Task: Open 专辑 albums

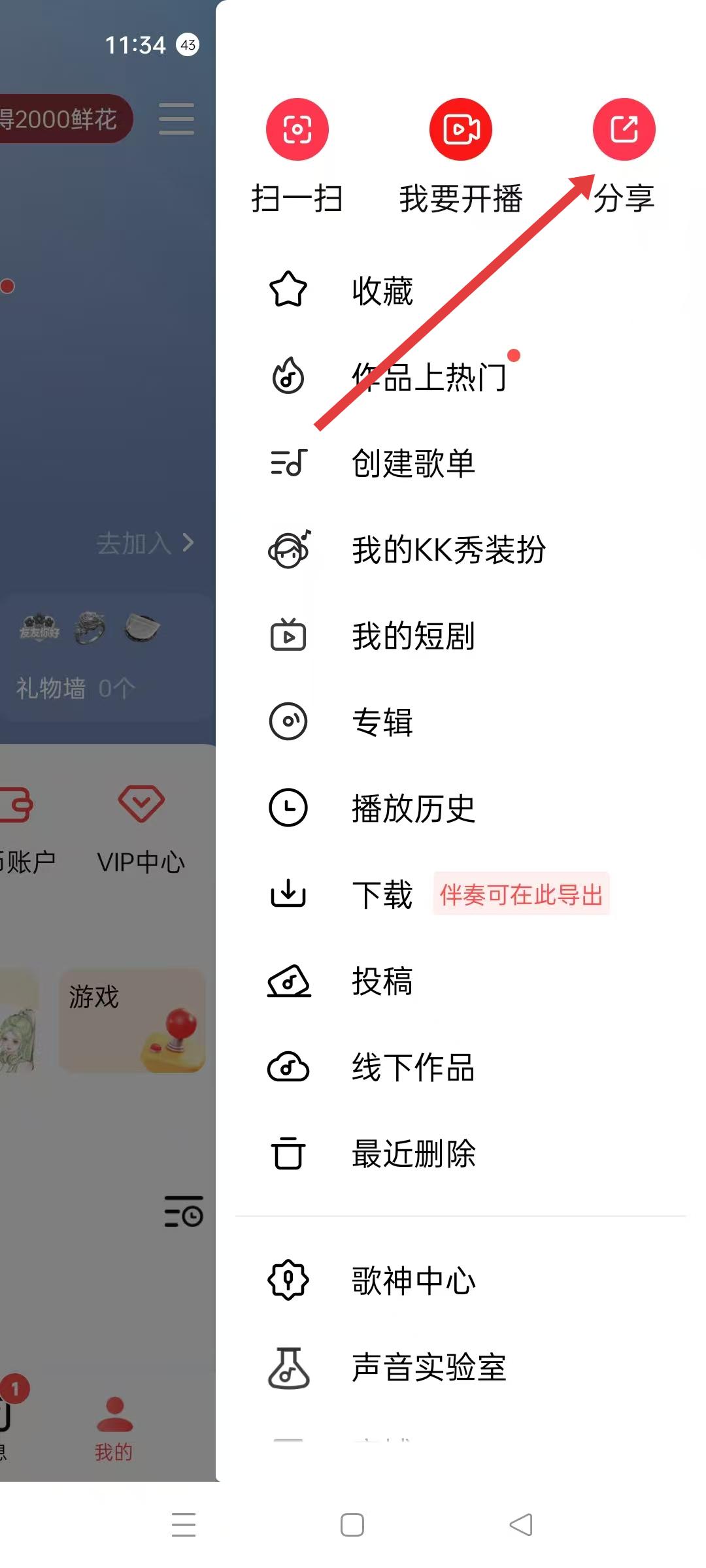Action: coord(382,722)
